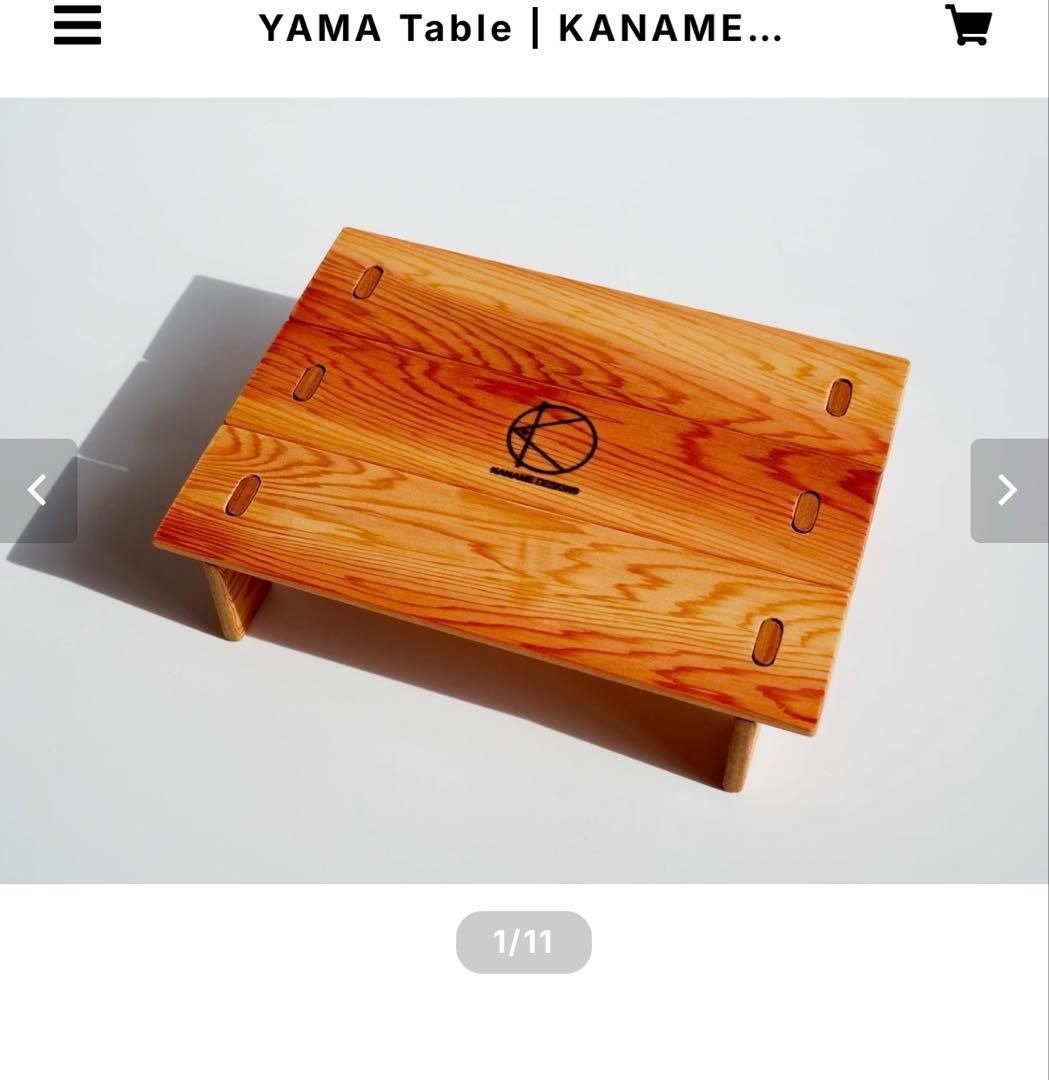Image resolution: width=1049 pixels, height=1080 pixels.
Task: Navigate backward in the photo gallery
Action: (x=38, y=490)
